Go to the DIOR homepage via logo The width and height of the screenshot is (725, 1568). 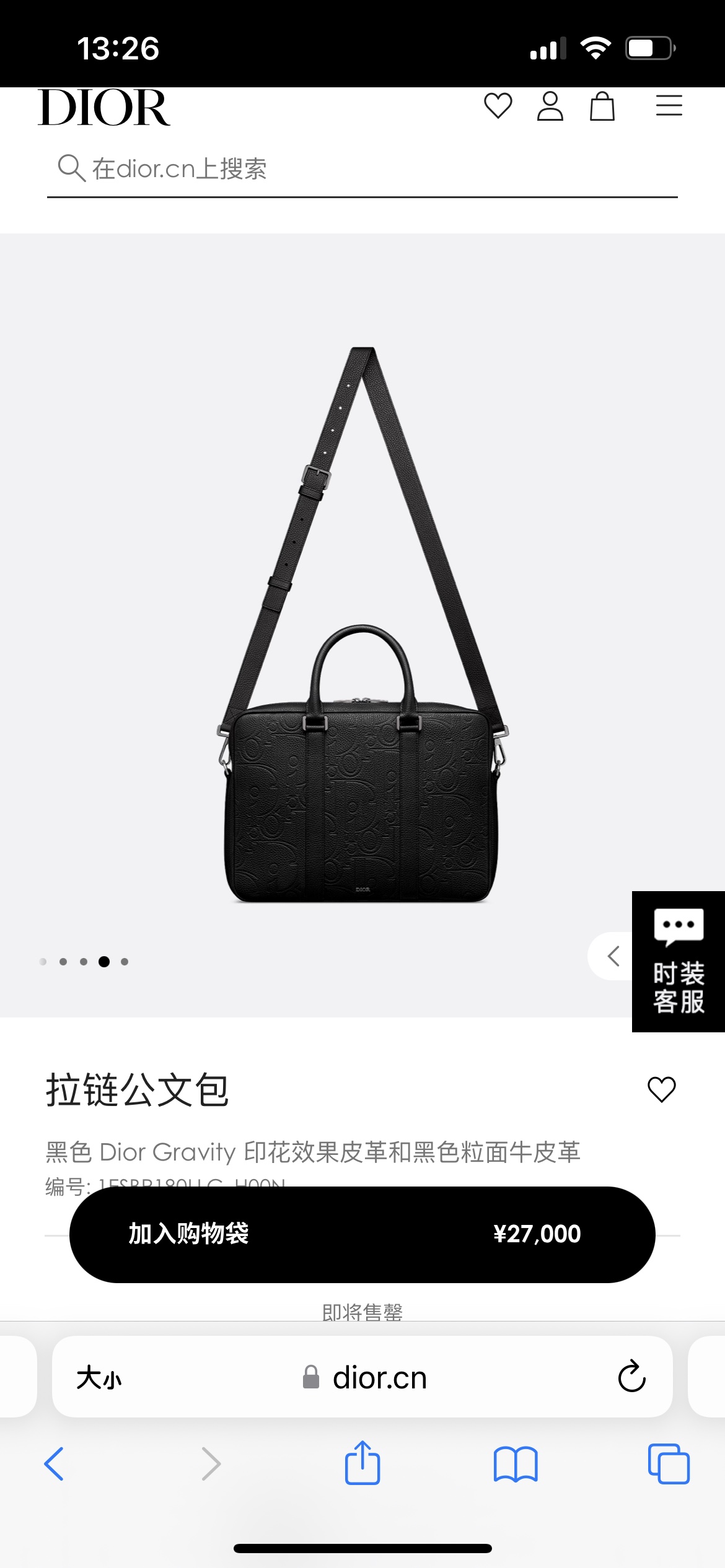coord(104,108)
